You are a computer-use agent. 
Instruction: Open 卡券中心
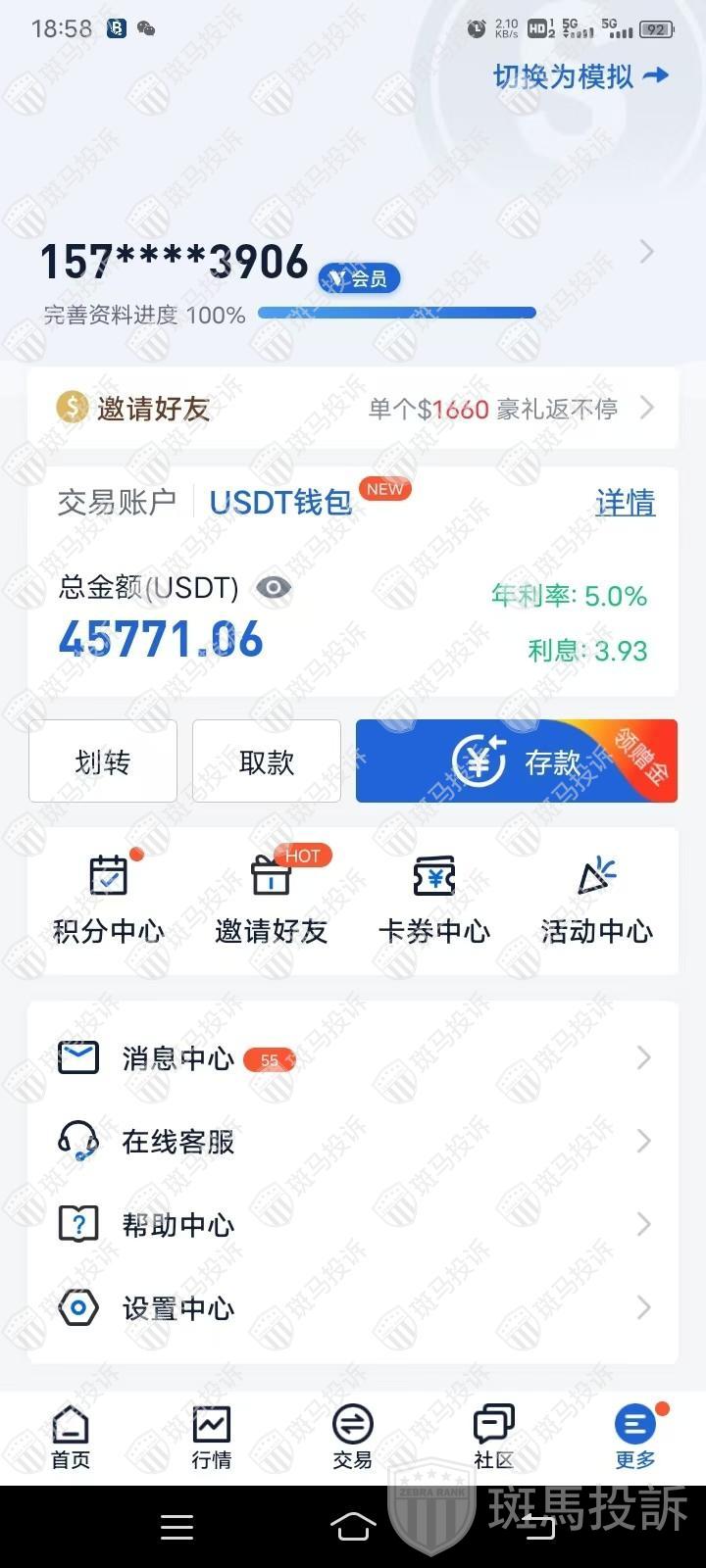coord(433,900)
